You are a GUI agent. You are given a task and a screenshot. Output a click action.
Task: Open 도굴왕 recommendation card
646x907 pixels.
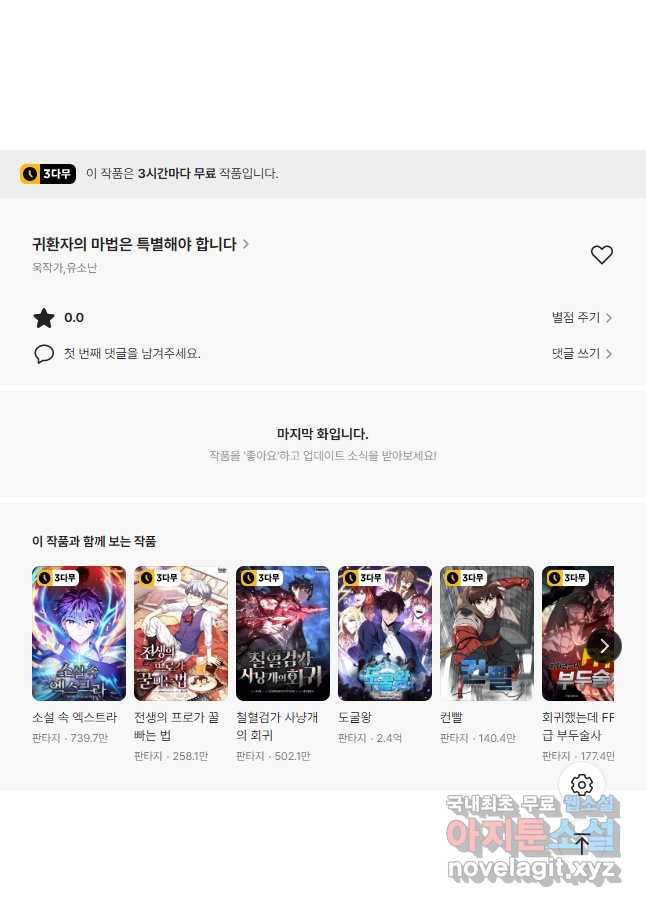(385, 633)
